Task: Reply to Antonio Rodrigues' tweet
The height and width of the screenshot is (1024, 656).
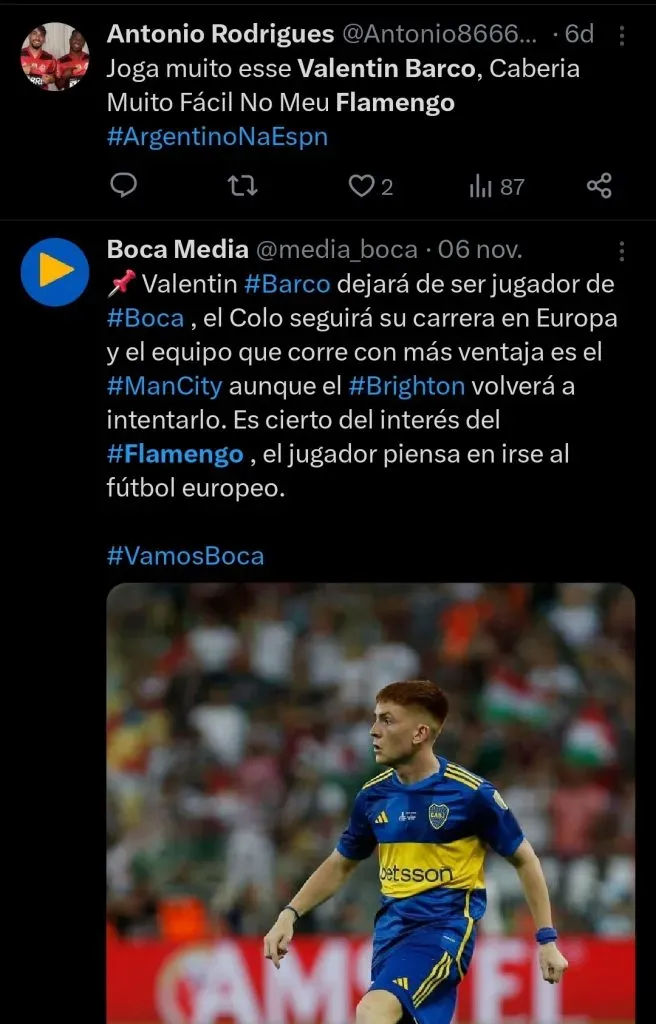Action: 123,186
